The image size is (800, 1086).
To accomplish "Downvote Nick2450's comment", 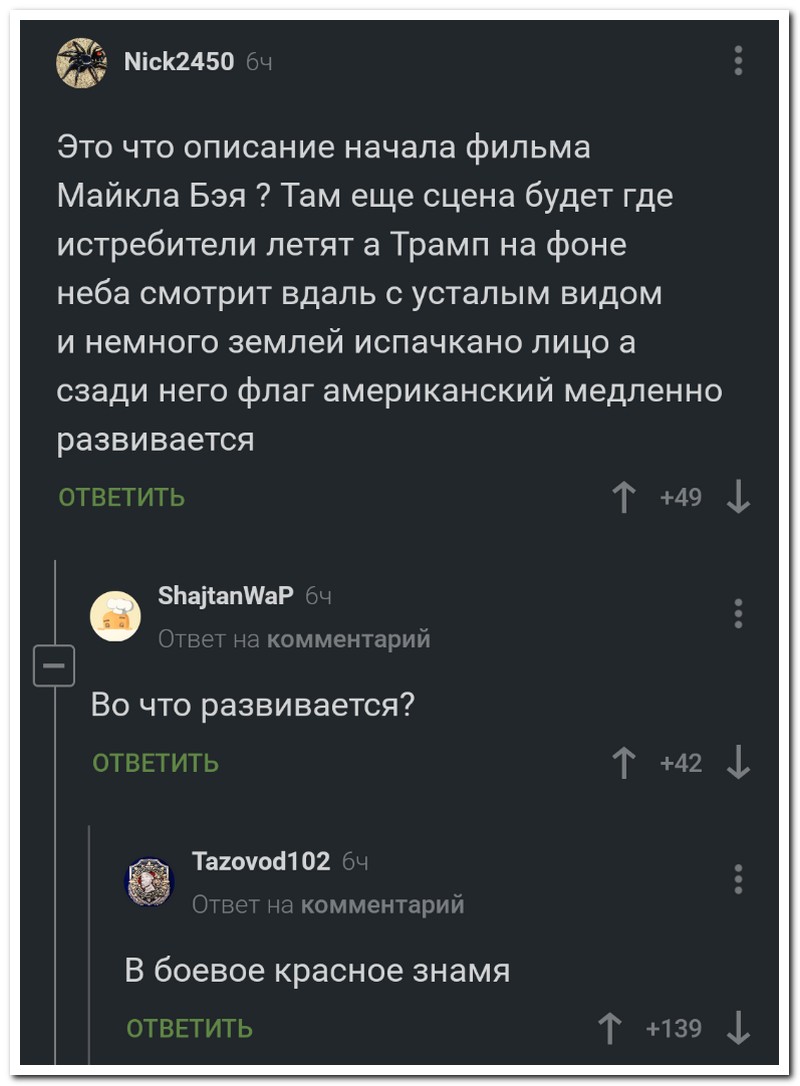I will click(738, 497).
